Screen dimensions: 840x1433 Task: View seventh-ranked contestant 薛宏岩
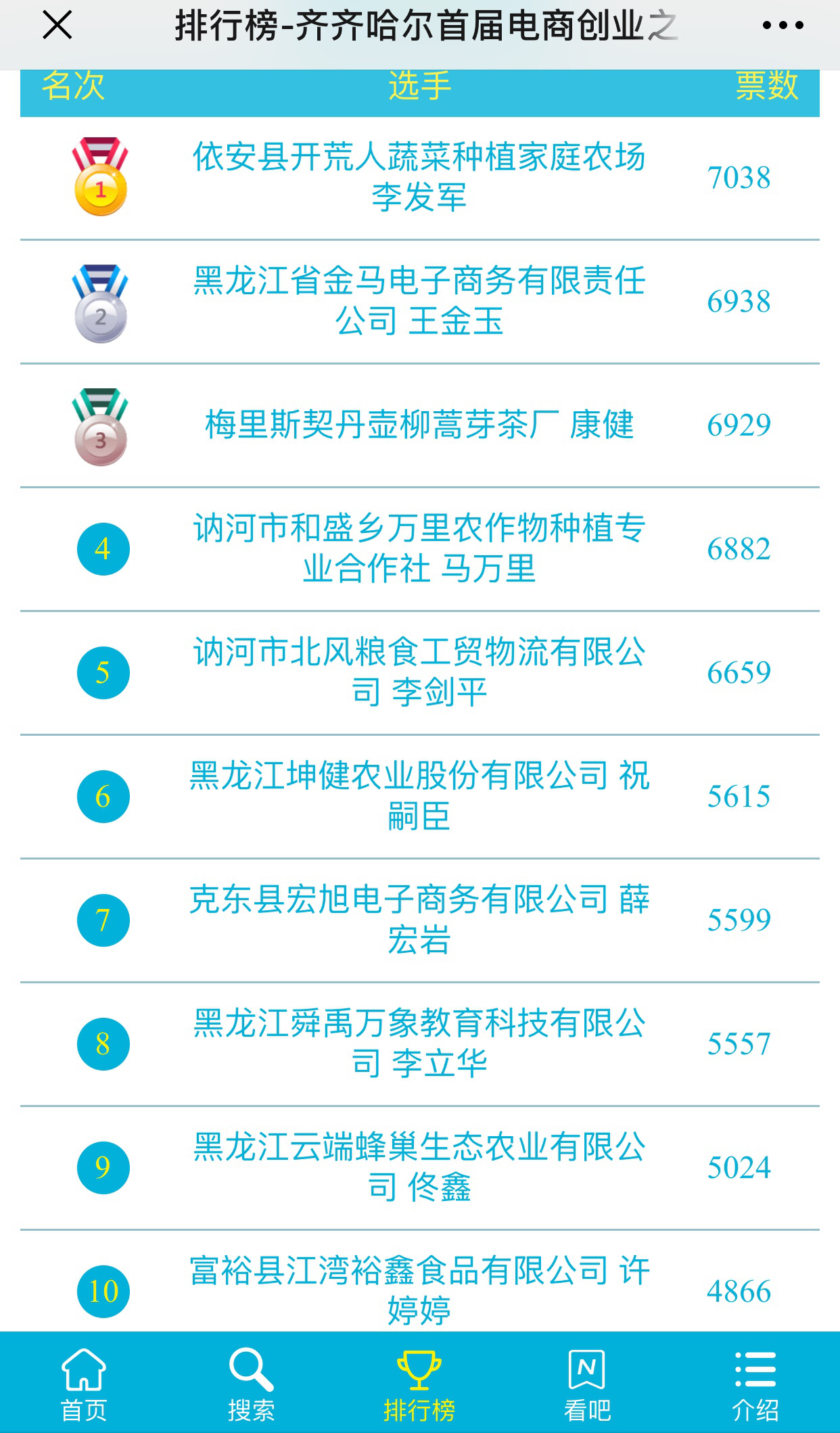pos(419,920)
